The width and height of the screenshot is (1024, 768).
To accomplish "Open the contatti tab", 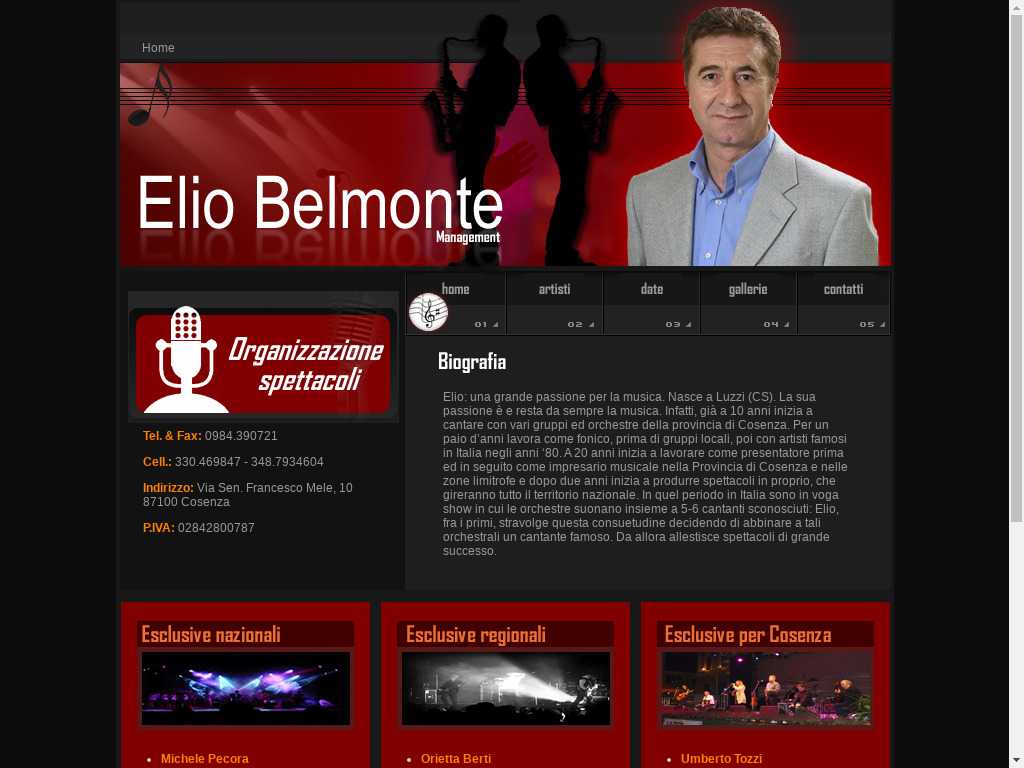I will point(843,302).
